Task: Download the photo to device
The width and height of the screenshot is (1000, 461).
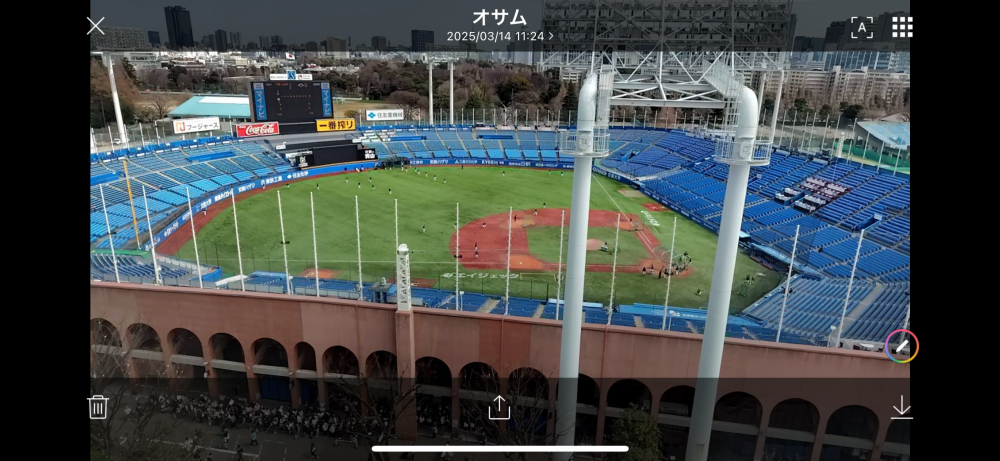Action: 901,406
